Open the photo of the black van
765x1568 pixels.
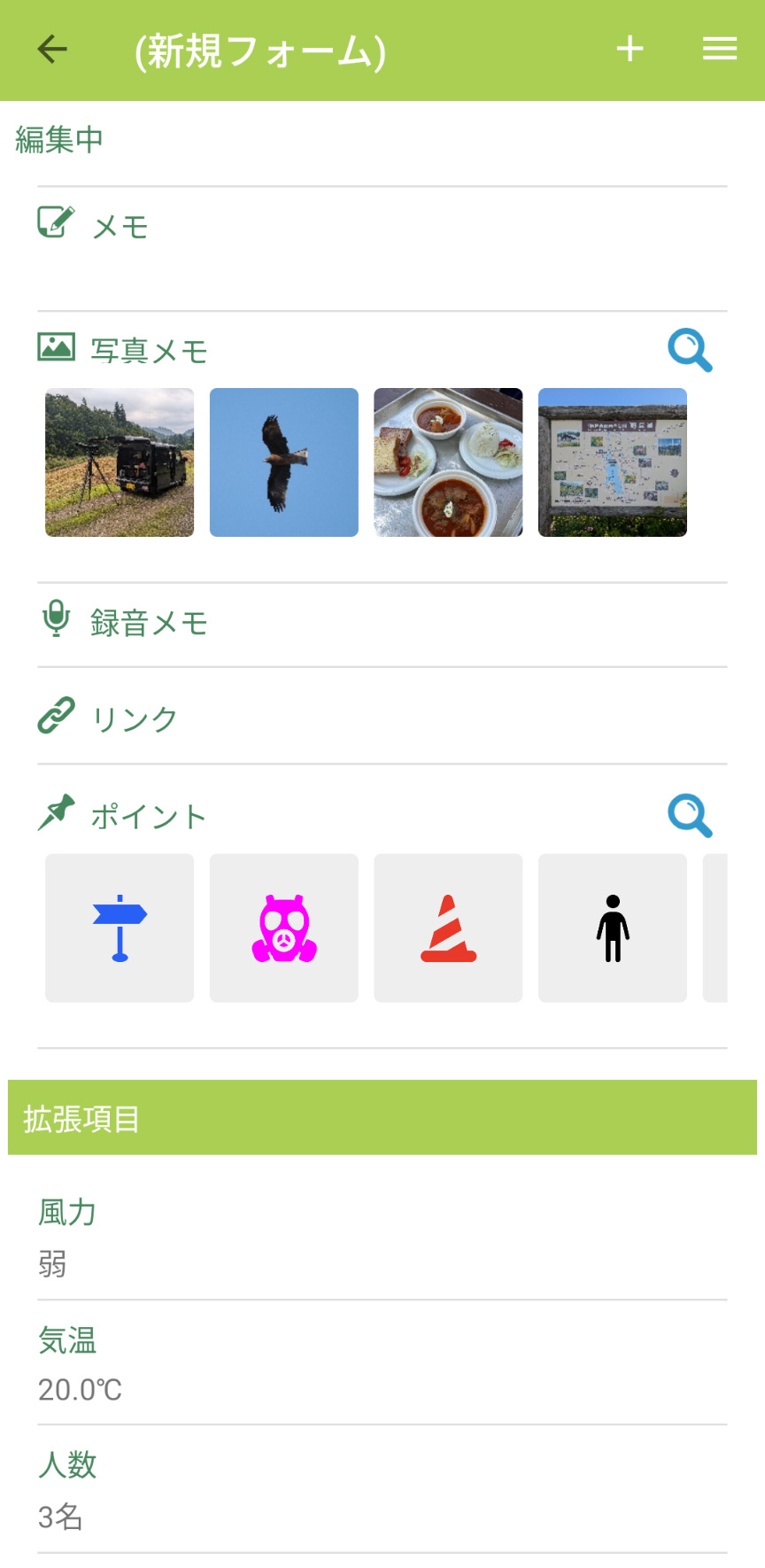[120, 462]
